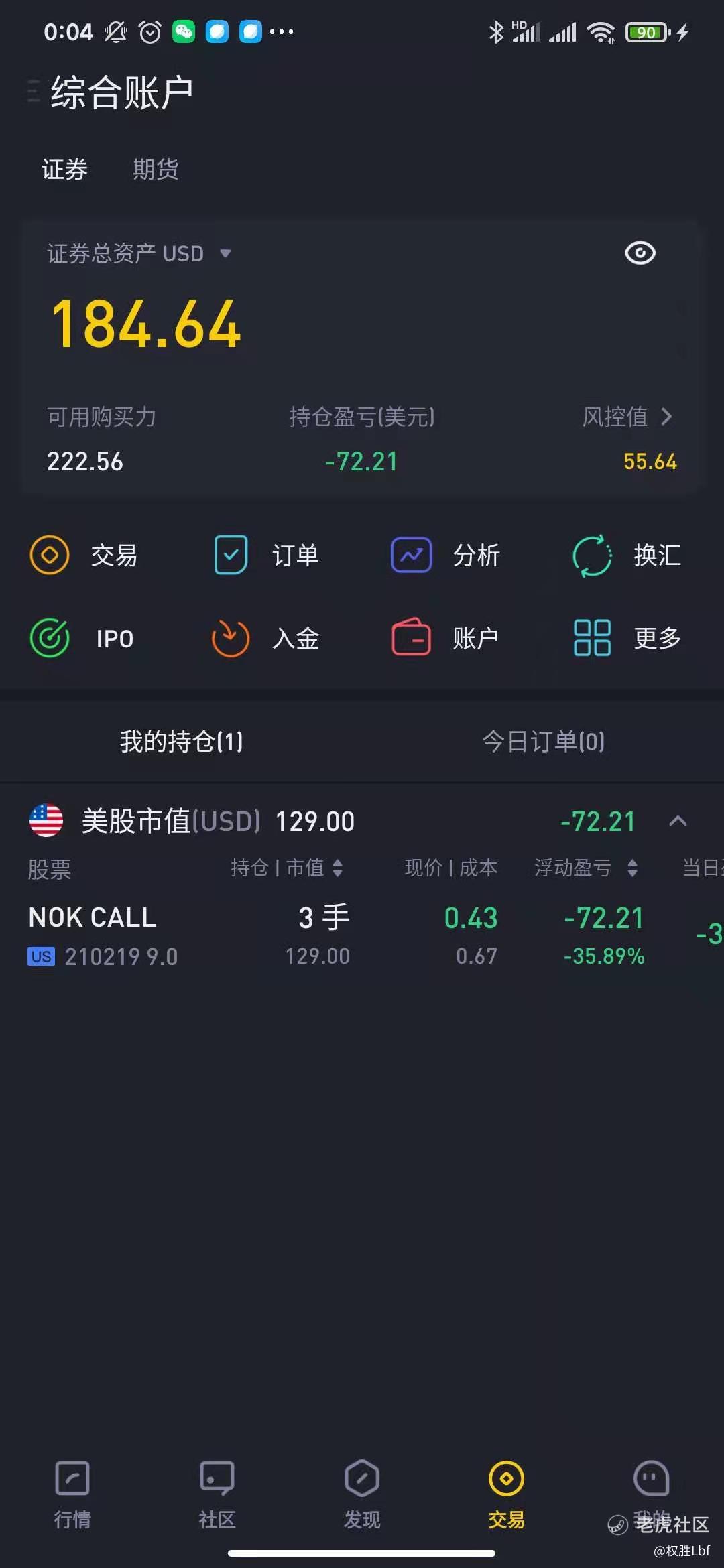
Task: Collapse the 美股市值 section
Action: (x=678, y=821)
